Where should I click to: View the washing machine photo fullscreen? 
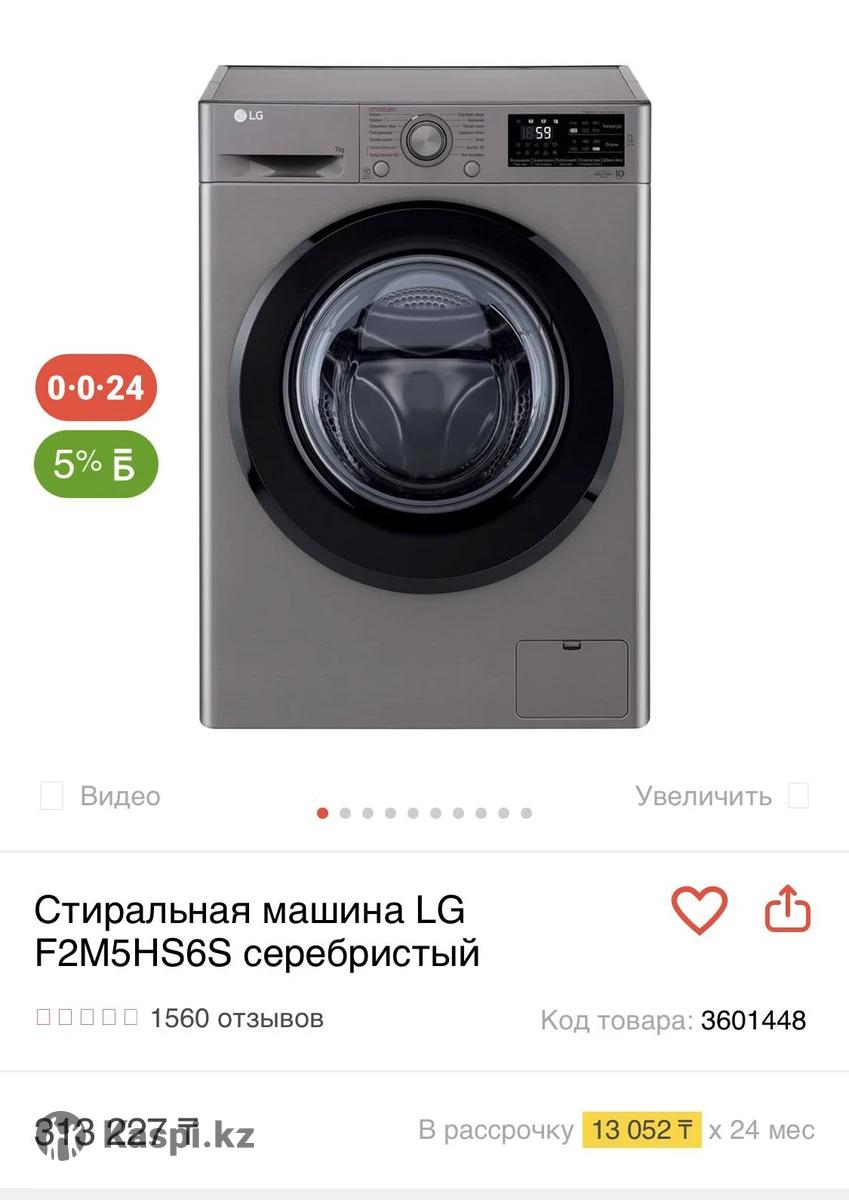point(424,400)
